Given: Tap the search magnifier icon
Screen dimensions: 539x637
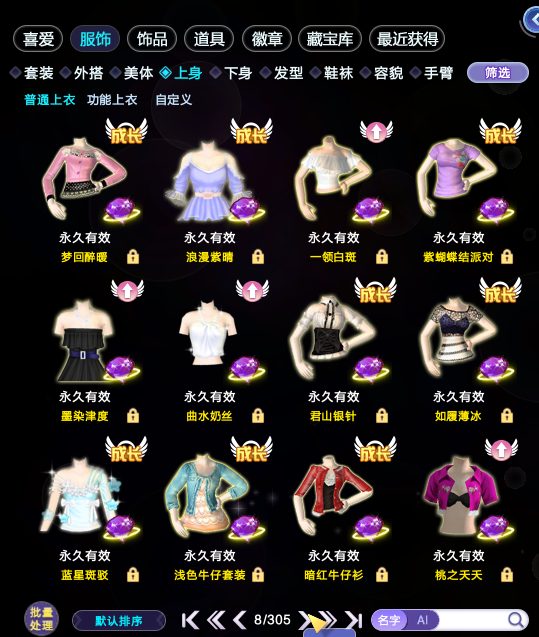Looking at the screenshot, I should pos(516,620).
